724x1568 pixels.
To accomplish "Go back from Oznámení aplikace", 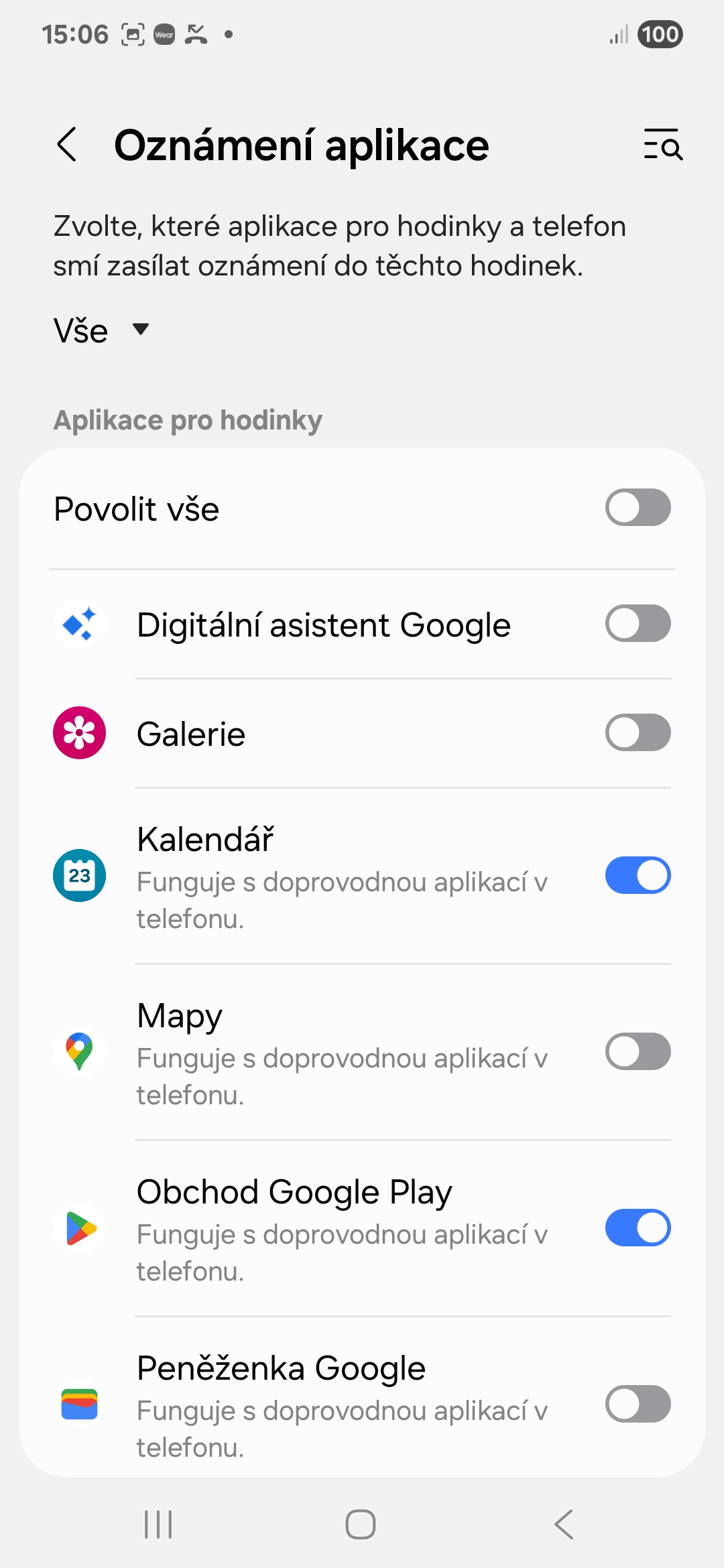I will pyautogui.click(x=67, y=145).
